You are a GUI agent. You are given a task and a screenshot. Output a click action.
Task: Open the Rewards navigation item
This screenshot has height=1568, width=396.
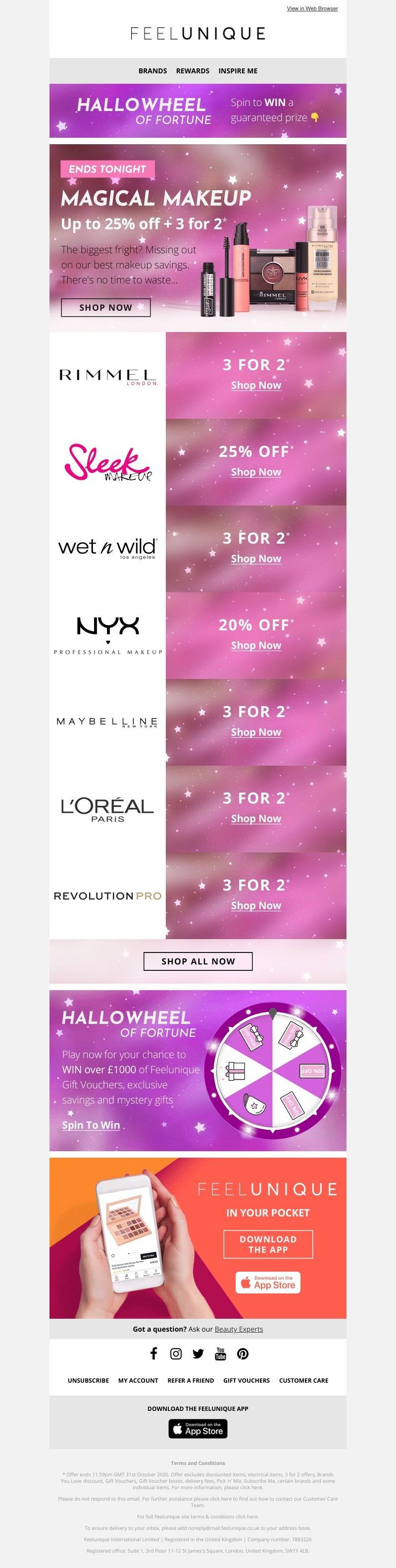pyautogui.click(x=193, y=71)
